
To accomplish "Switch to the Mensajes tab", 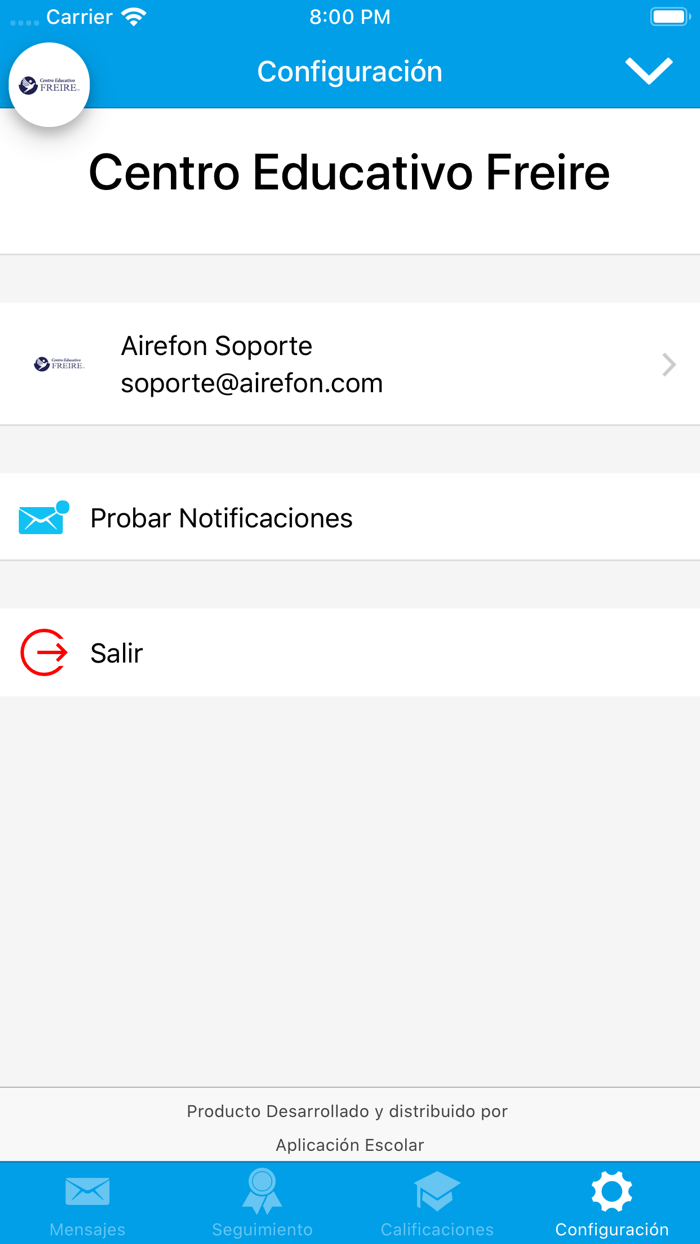I will point(88,1204).
